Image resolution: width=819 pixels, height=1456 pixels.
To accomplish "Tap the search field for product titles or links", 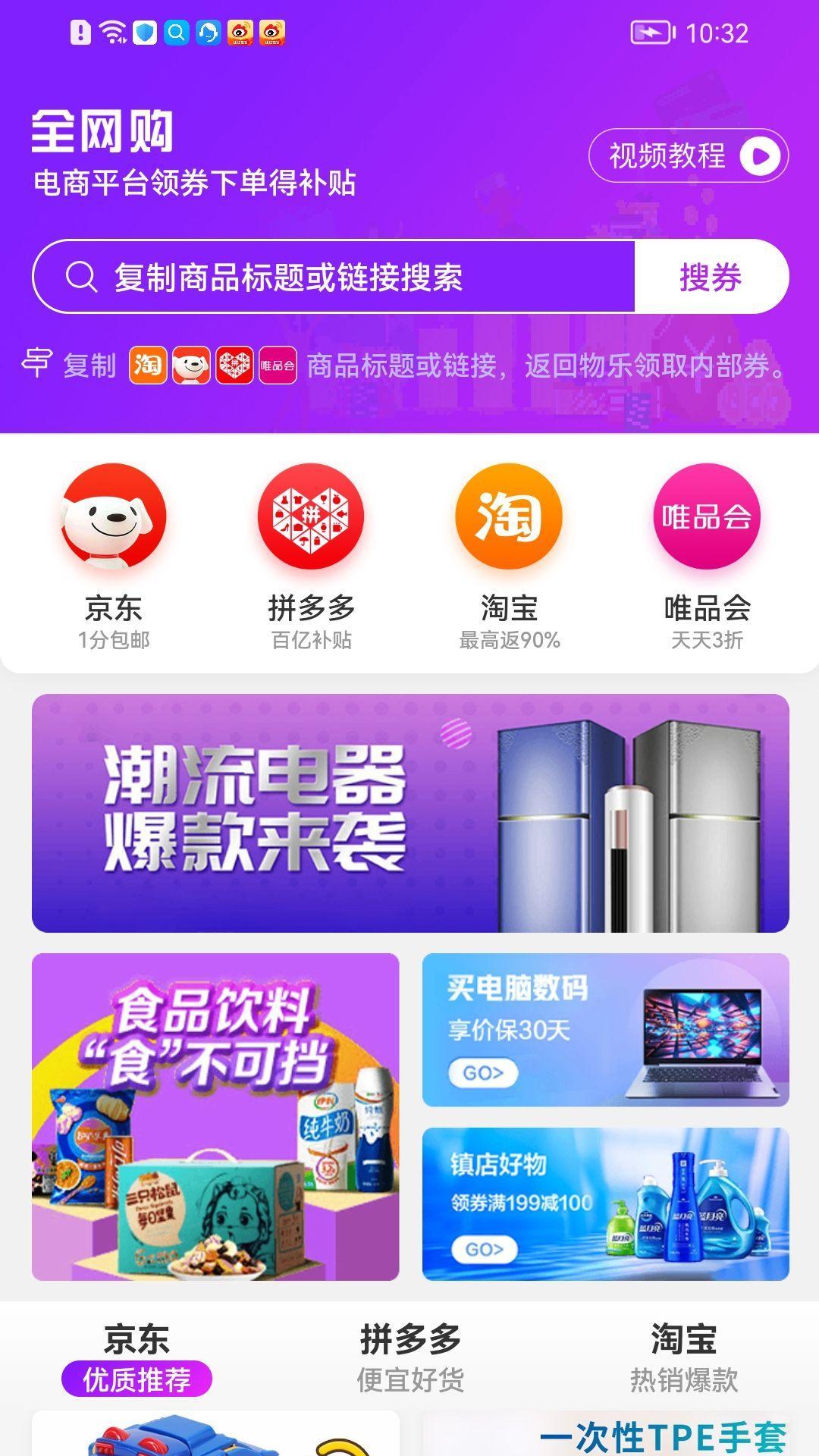I will tap(334, 277).
